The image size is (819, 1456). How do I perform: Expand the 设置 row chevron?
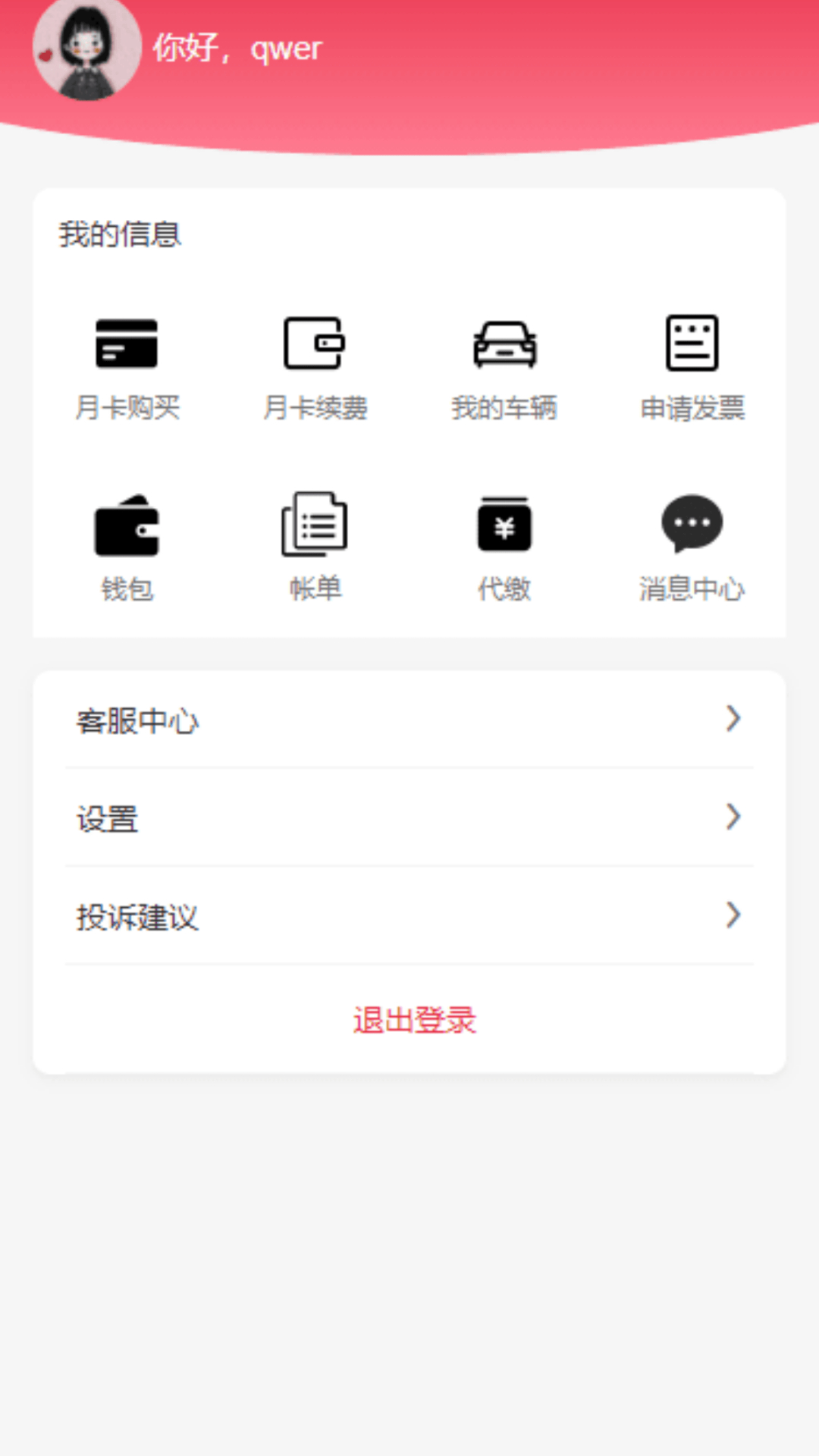[x=732, y=817]
